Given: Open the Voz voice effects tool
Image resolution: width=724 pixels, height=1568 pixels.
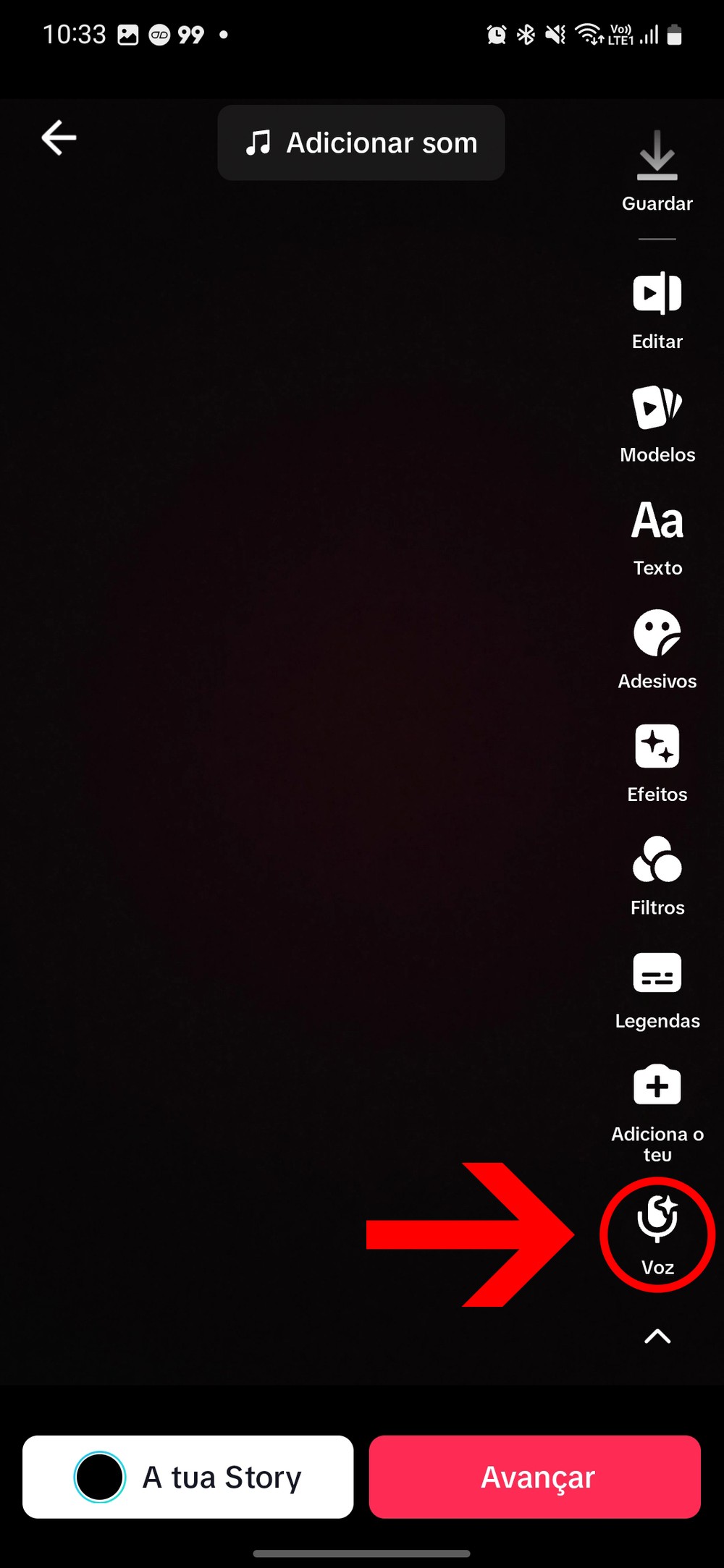Looking at the screenshot, I should (x=657, y=1234).
